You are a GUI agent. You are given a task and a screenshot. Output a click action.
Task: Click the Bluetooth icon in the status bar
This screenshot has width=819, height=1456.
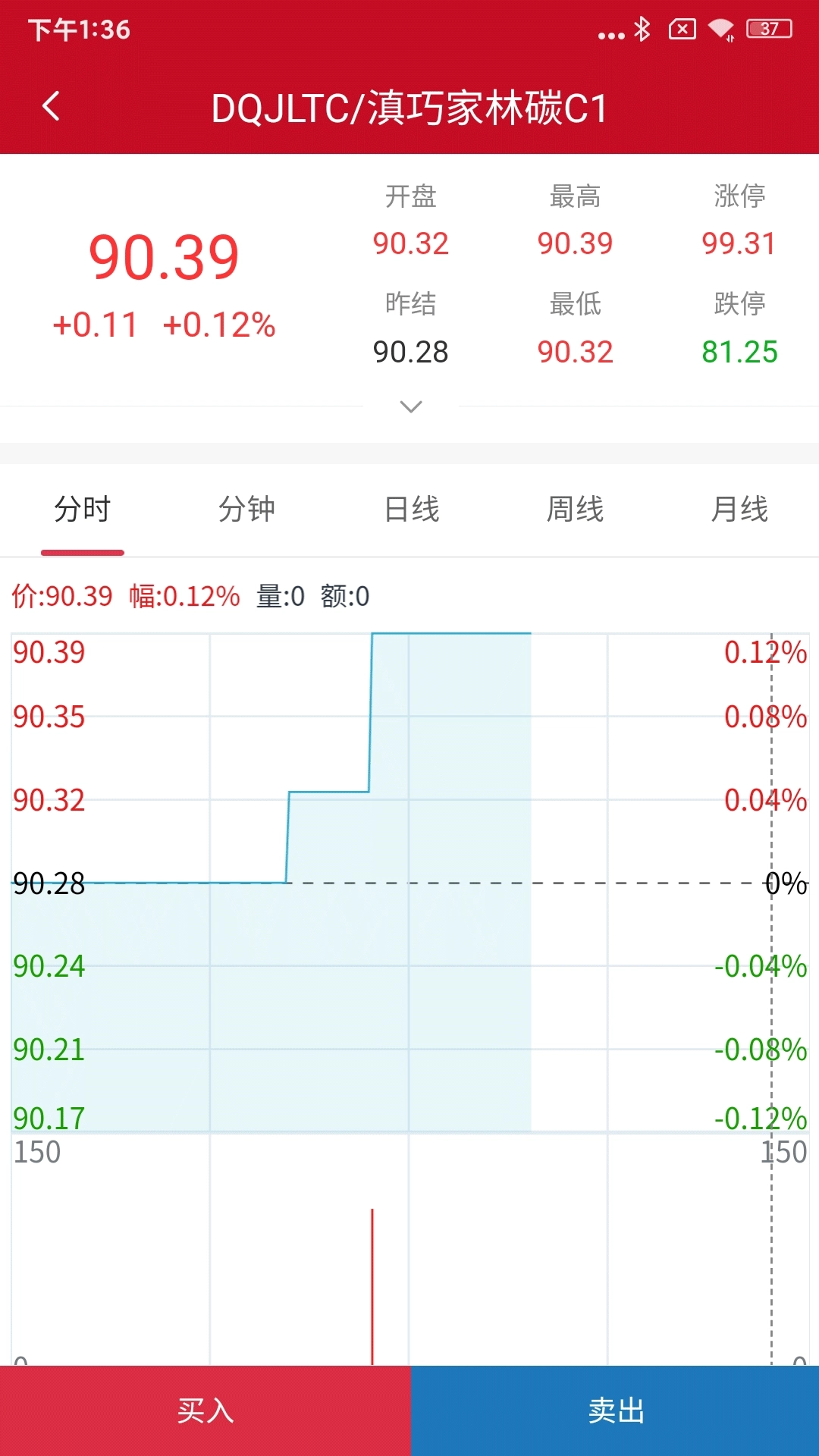[643, 30]
